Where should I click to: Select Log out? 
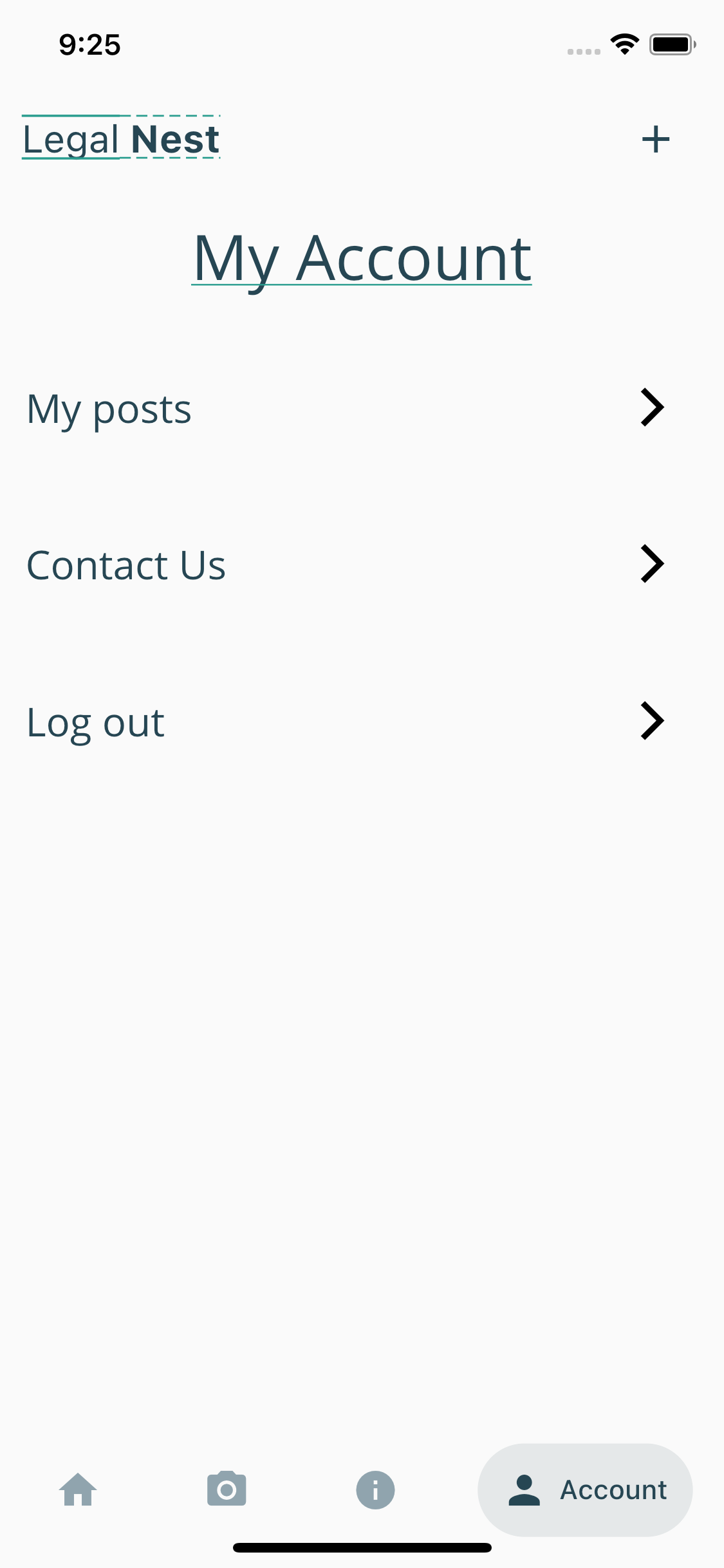click(362, 722)
